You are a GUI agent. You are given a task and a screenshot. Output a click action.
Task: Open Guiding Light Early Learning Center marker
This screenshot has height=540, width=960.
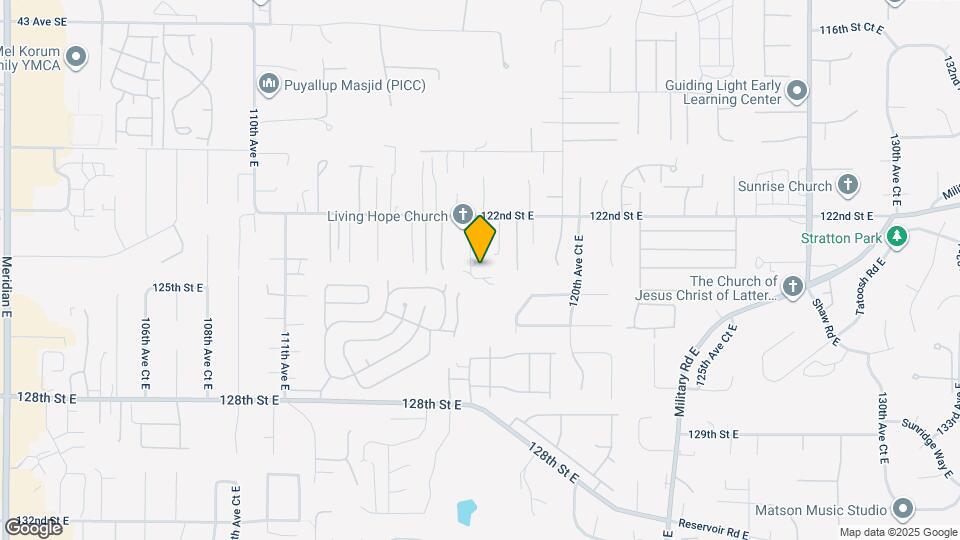797,93
